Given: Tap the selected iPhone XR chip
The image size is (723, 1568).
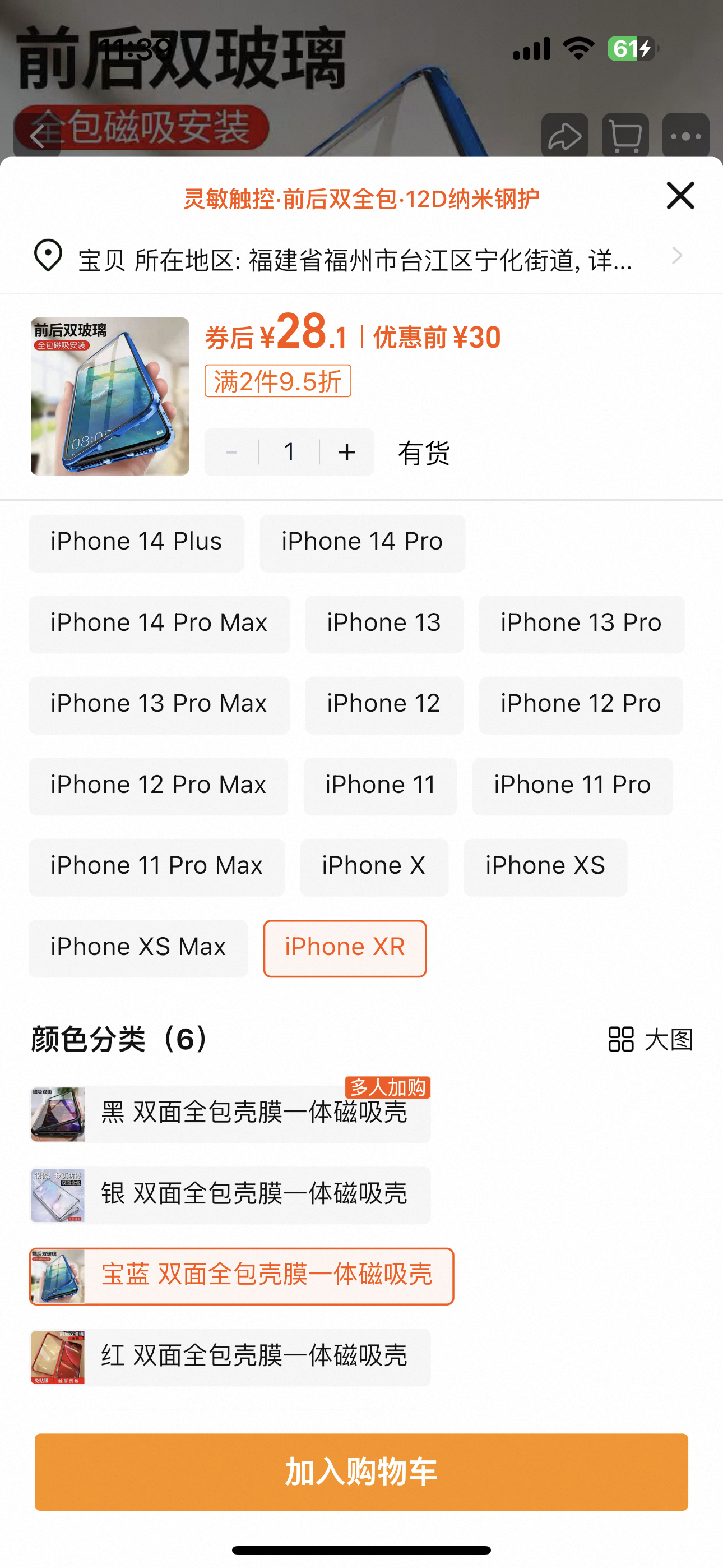Looking at the screenshot, I should coord(345,948).
